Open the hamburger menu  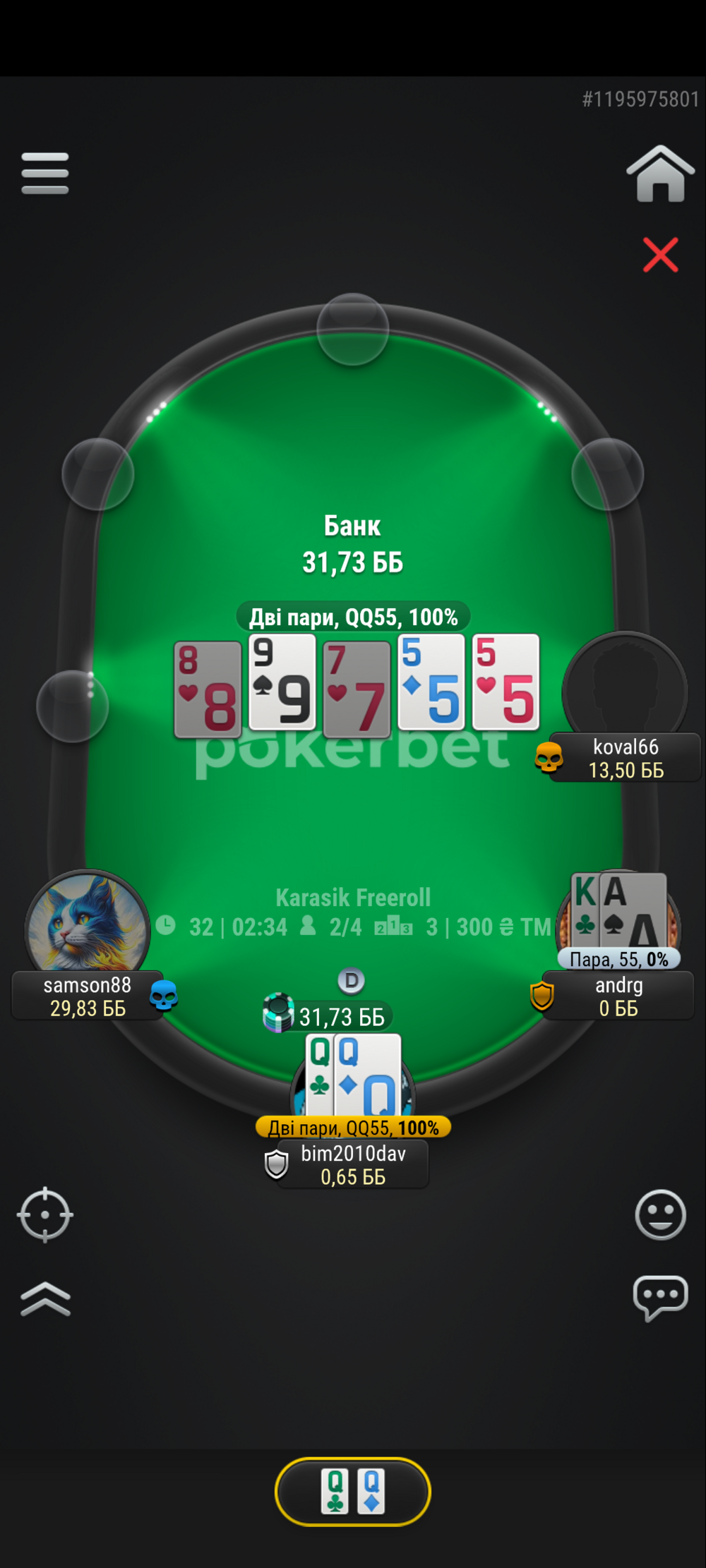tap(45, 173)
